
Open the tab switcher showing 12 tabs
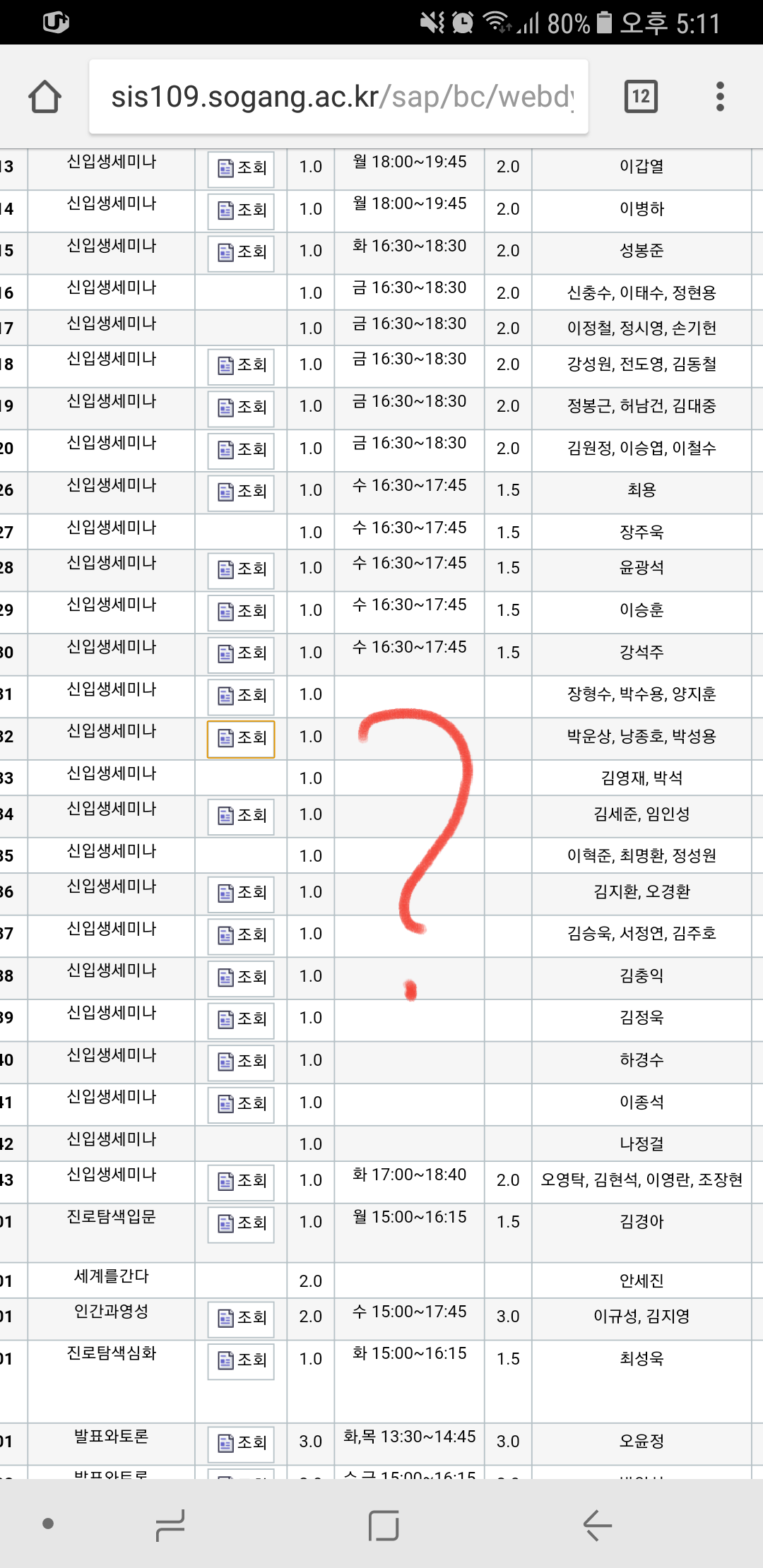click(641, 97)
